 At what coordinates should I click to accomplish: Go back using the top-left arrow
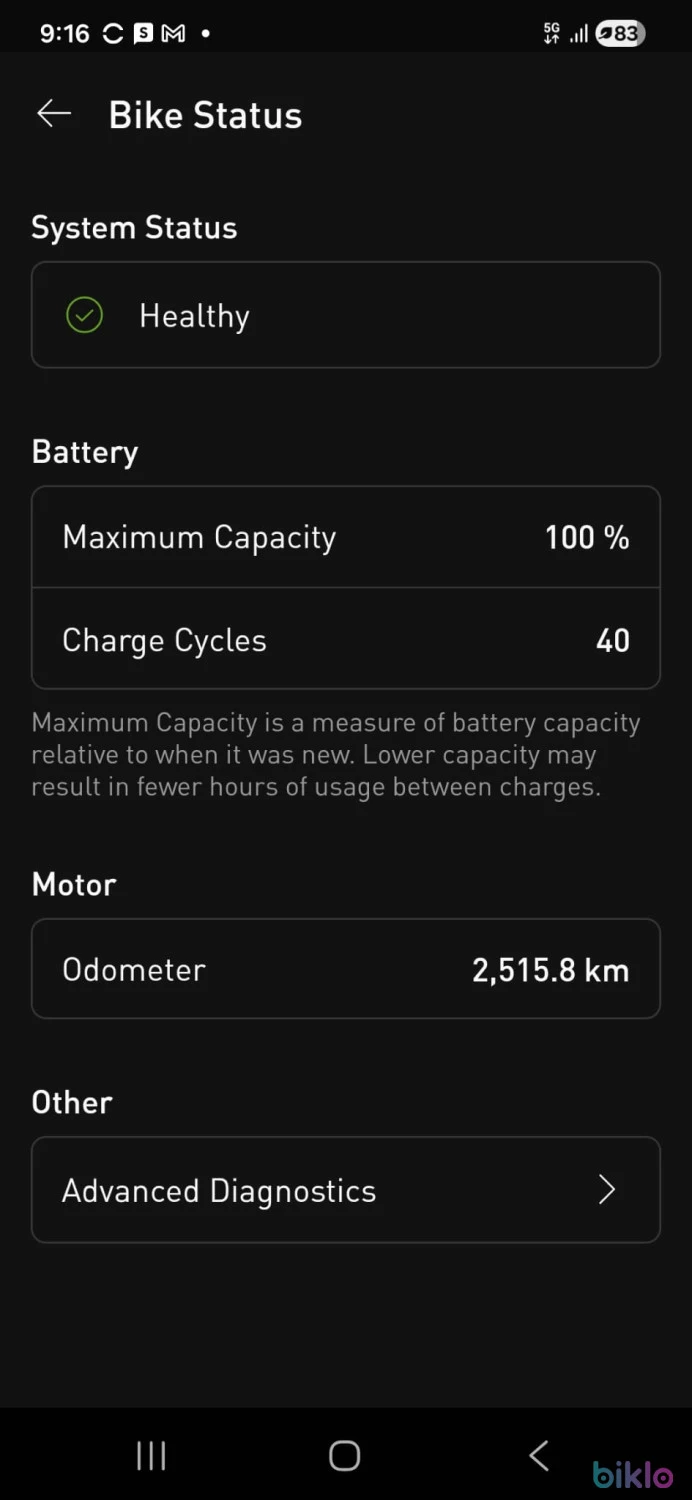pyautogui.click(x=54, y=114)
